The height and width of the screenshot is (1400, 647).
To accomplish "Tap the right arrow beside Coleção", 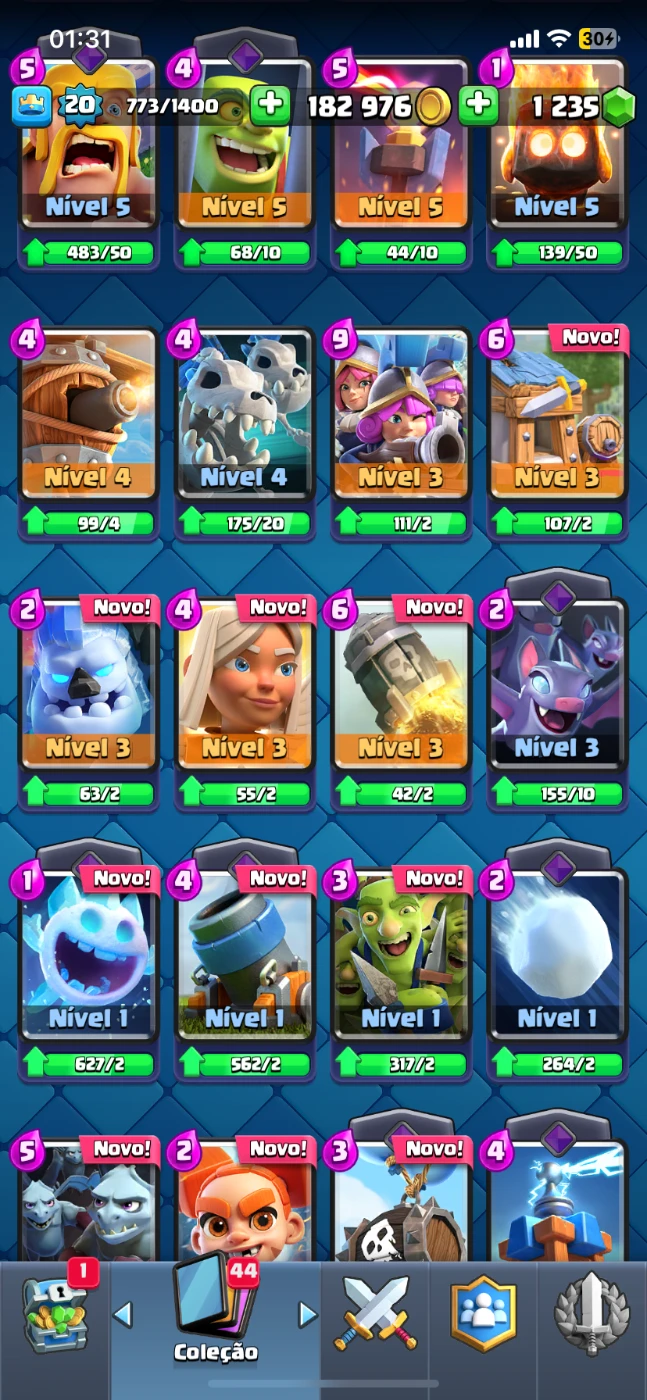I will (x=307, y=1314).
